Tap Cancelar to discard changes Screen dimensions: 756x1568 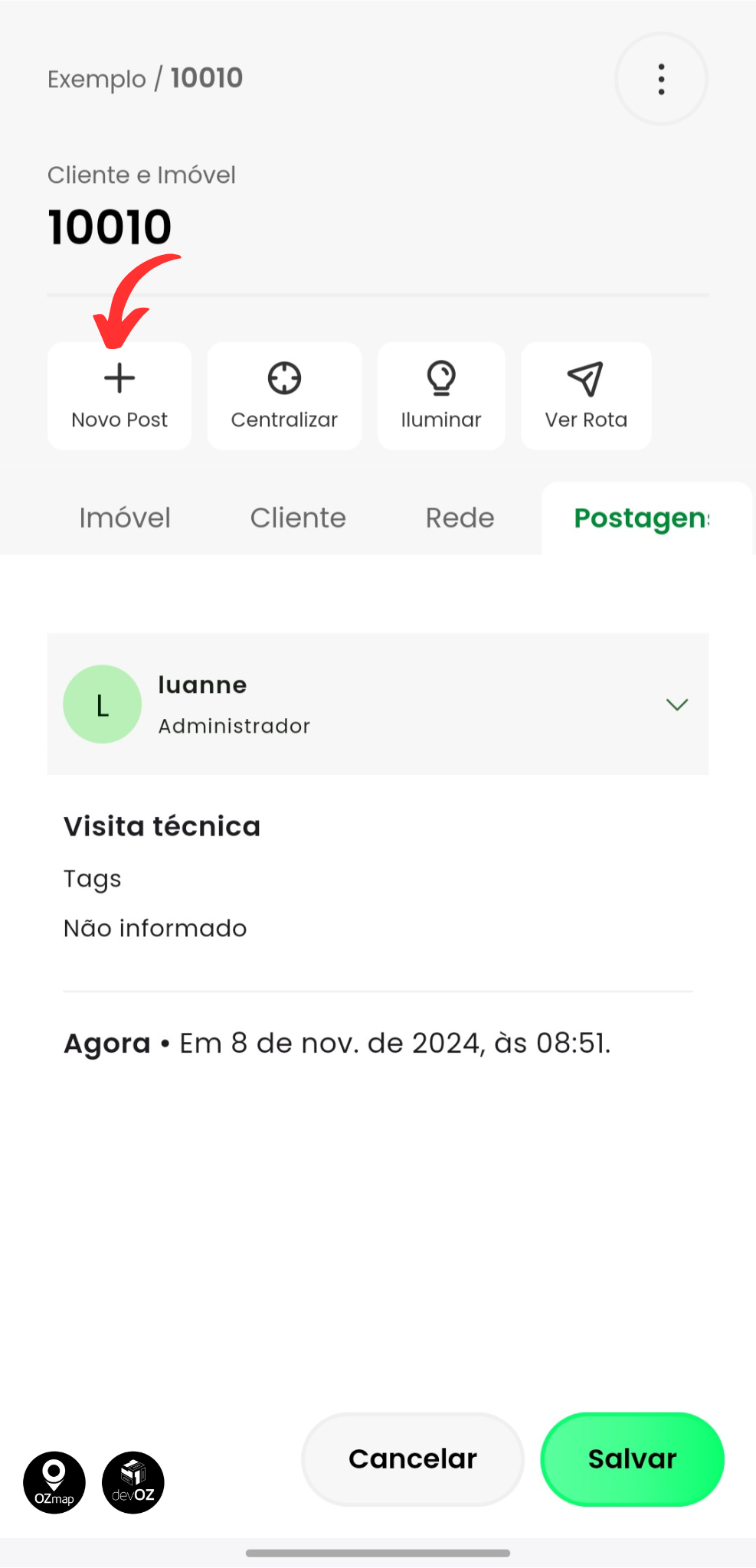[413, 1459]
